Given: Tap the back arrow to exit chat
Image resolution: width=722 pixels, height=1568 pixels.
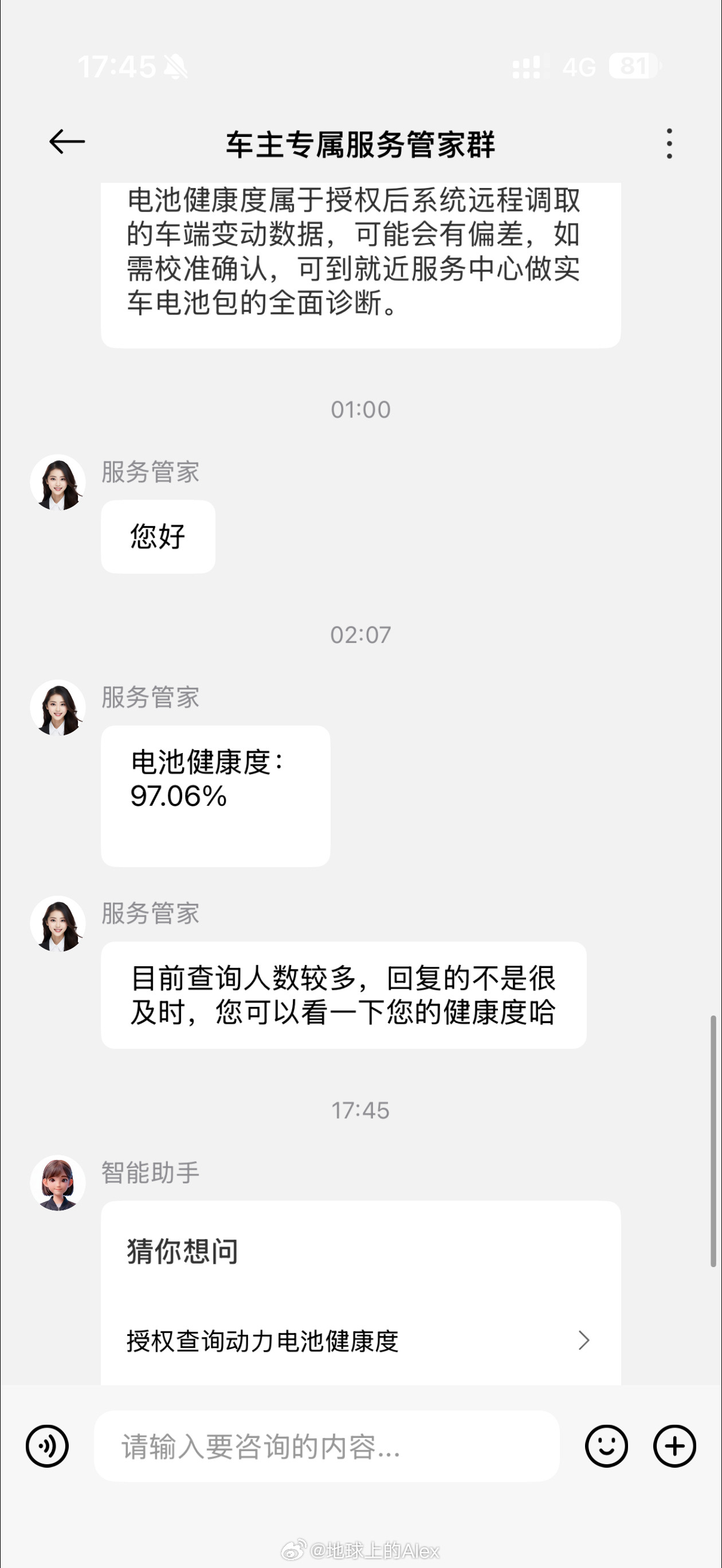Looking at the screenshot, I should click(67, 141).
